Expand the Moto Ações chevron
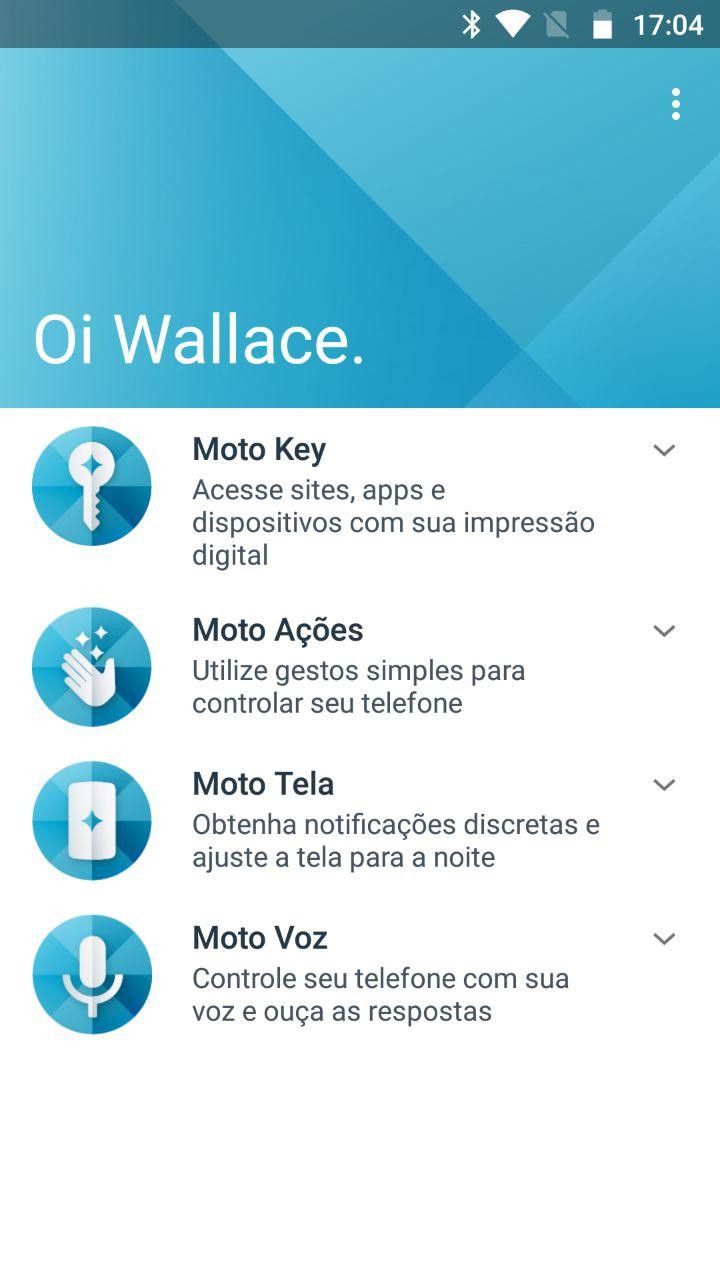 (664, 630)
